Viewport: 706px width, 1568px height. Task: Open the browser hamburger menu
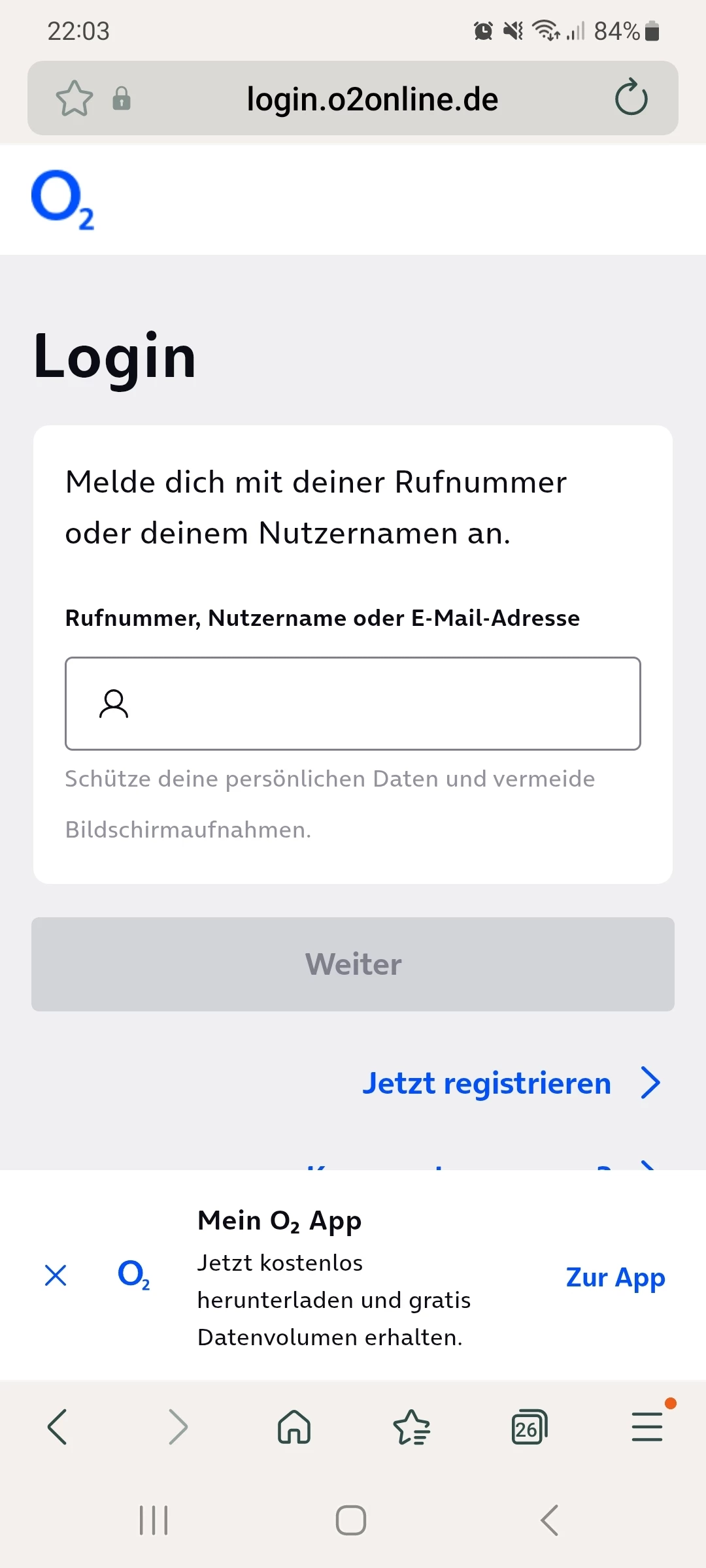click(647, 1427)
